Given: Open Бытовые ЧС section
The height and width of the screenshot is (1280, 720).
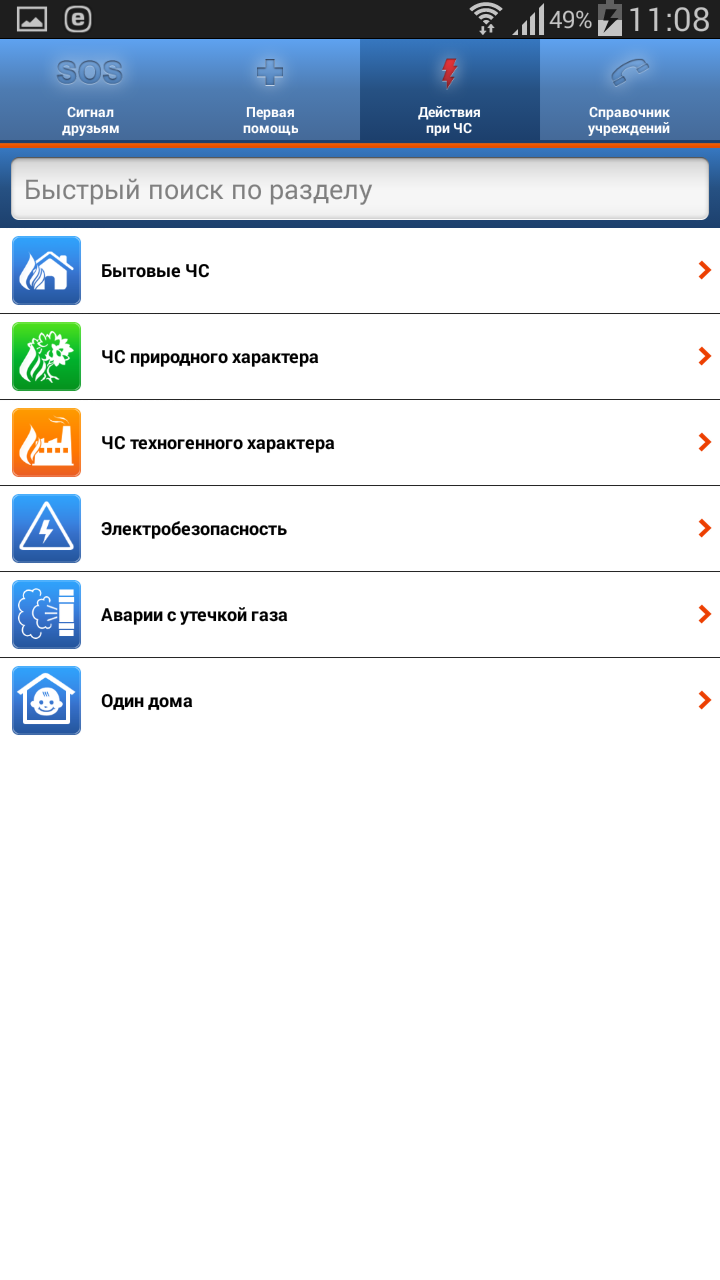Looking at the screenshot, I should coord(360,271).
